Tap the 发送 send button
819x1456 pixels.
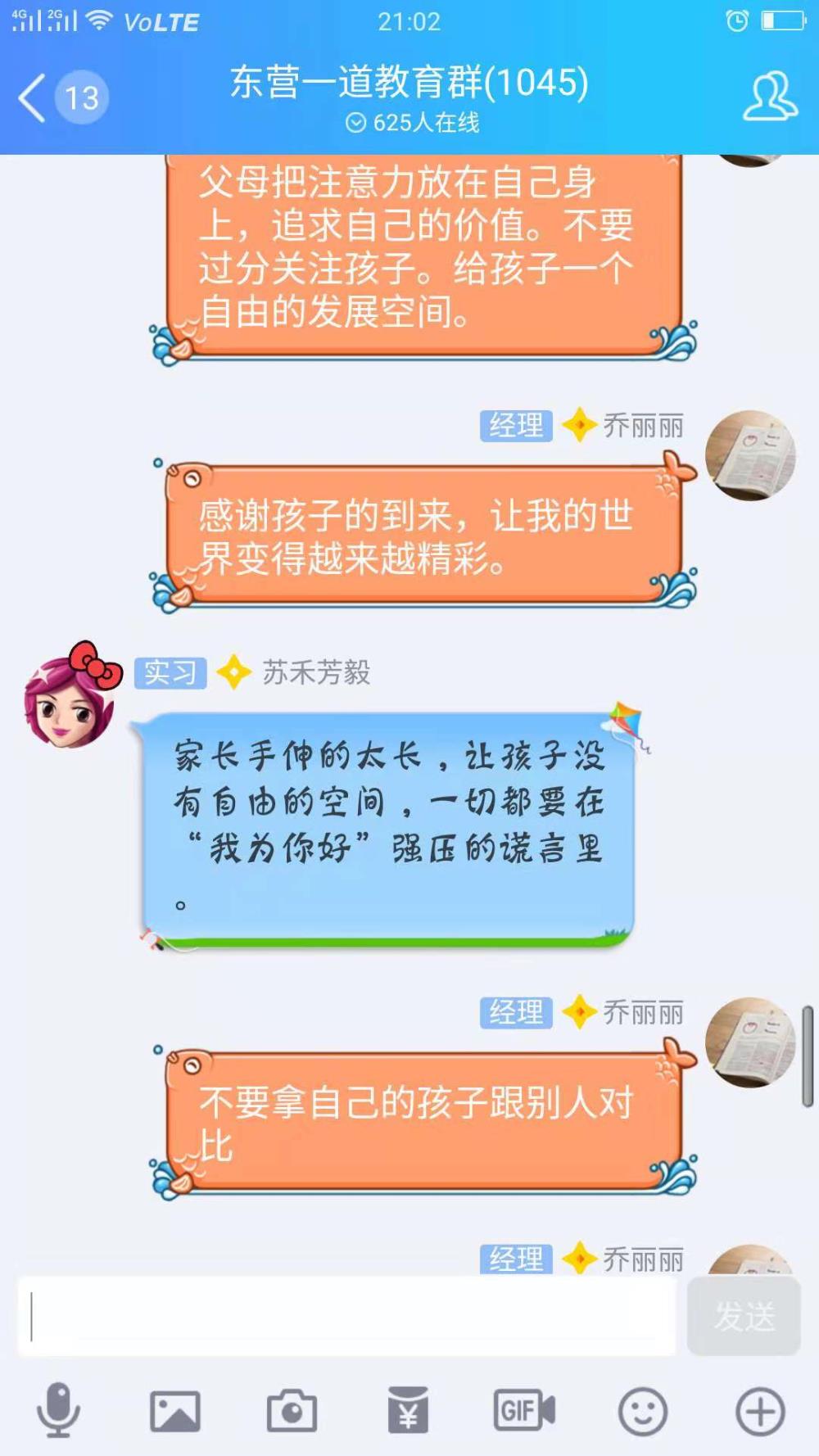(x=744, y=1316)
